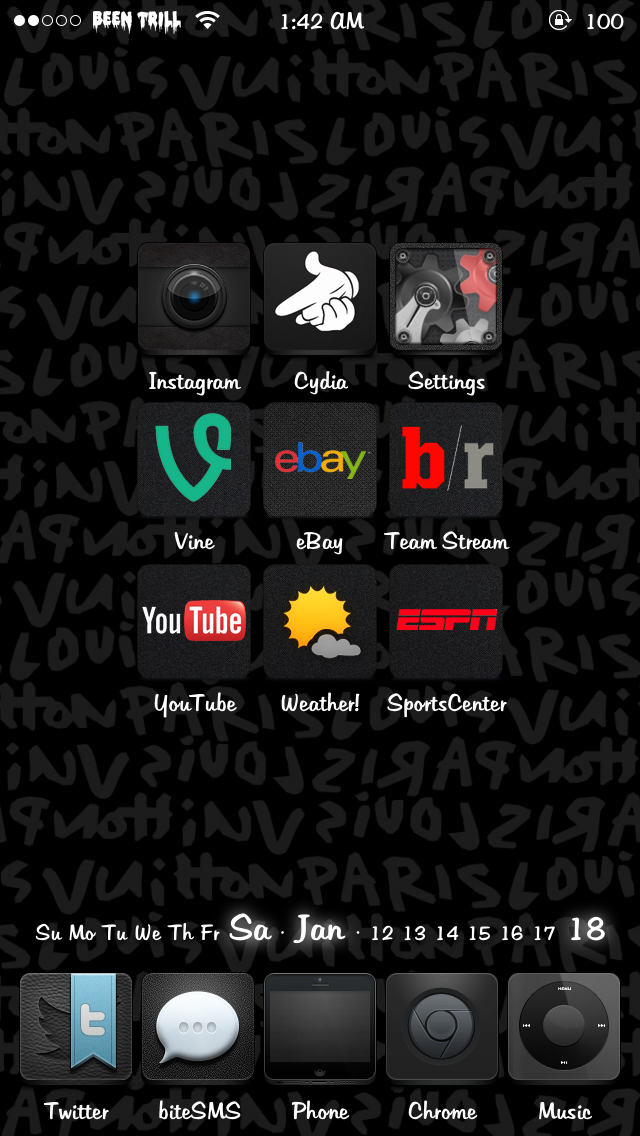The height and width of the screenshot is (1136, 640).
Task: Open the Instagram app
Action: tap(194, 299)
